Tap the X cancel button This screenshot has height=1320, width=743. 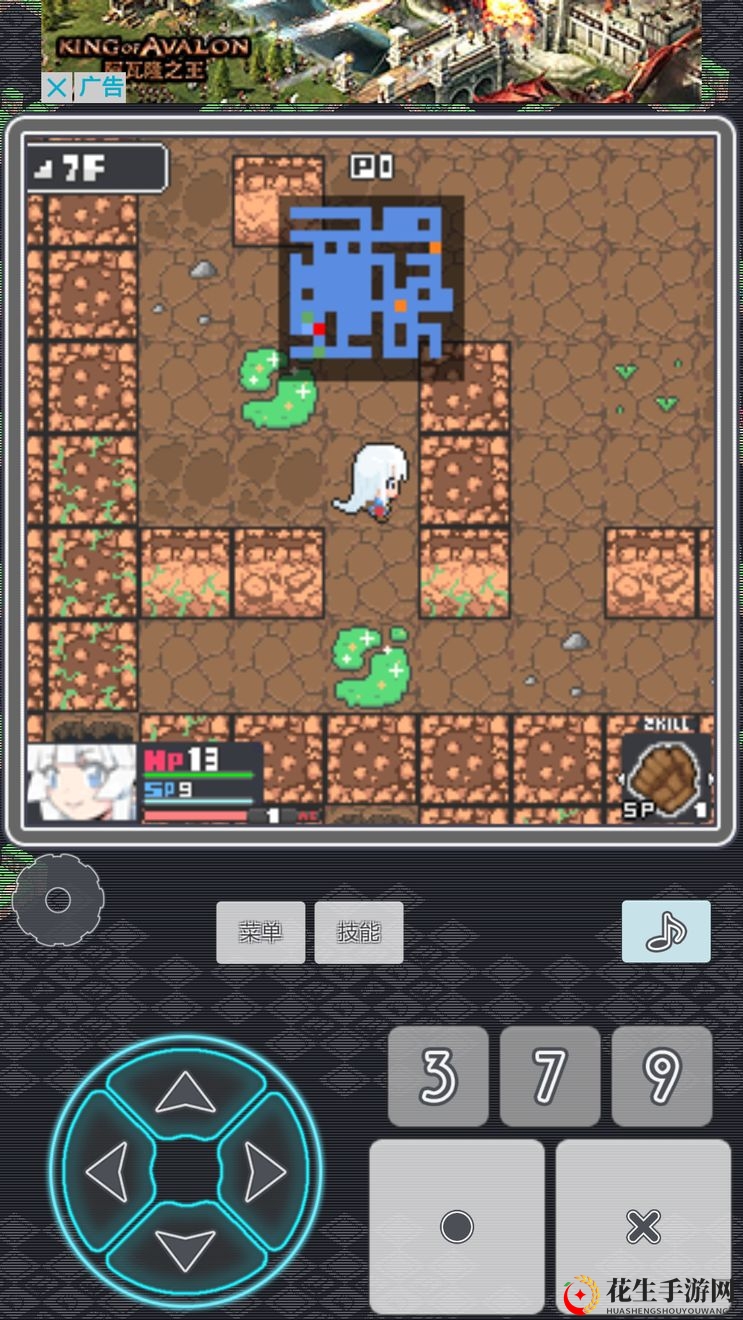pos(643,1226)
